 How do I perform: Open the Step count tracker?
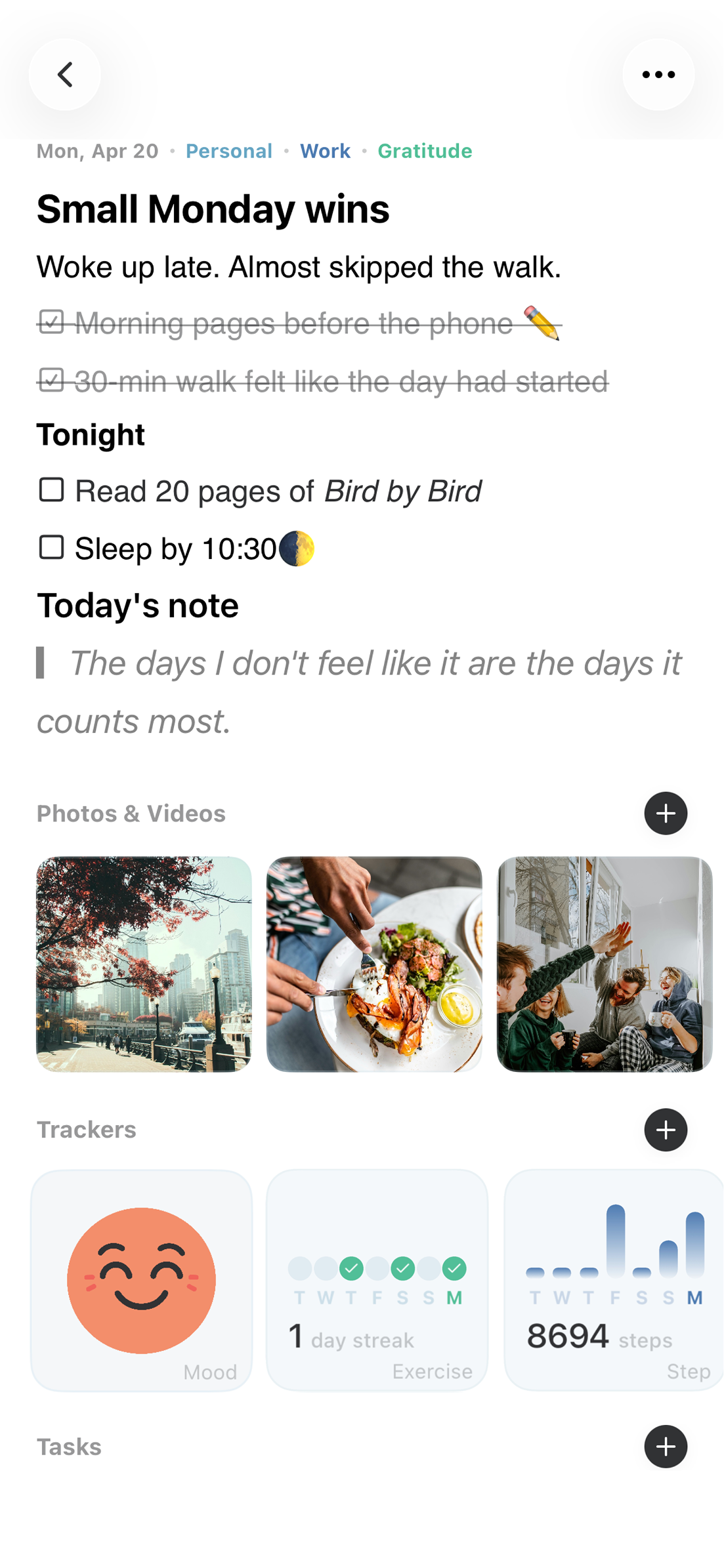click(612, 1279)
